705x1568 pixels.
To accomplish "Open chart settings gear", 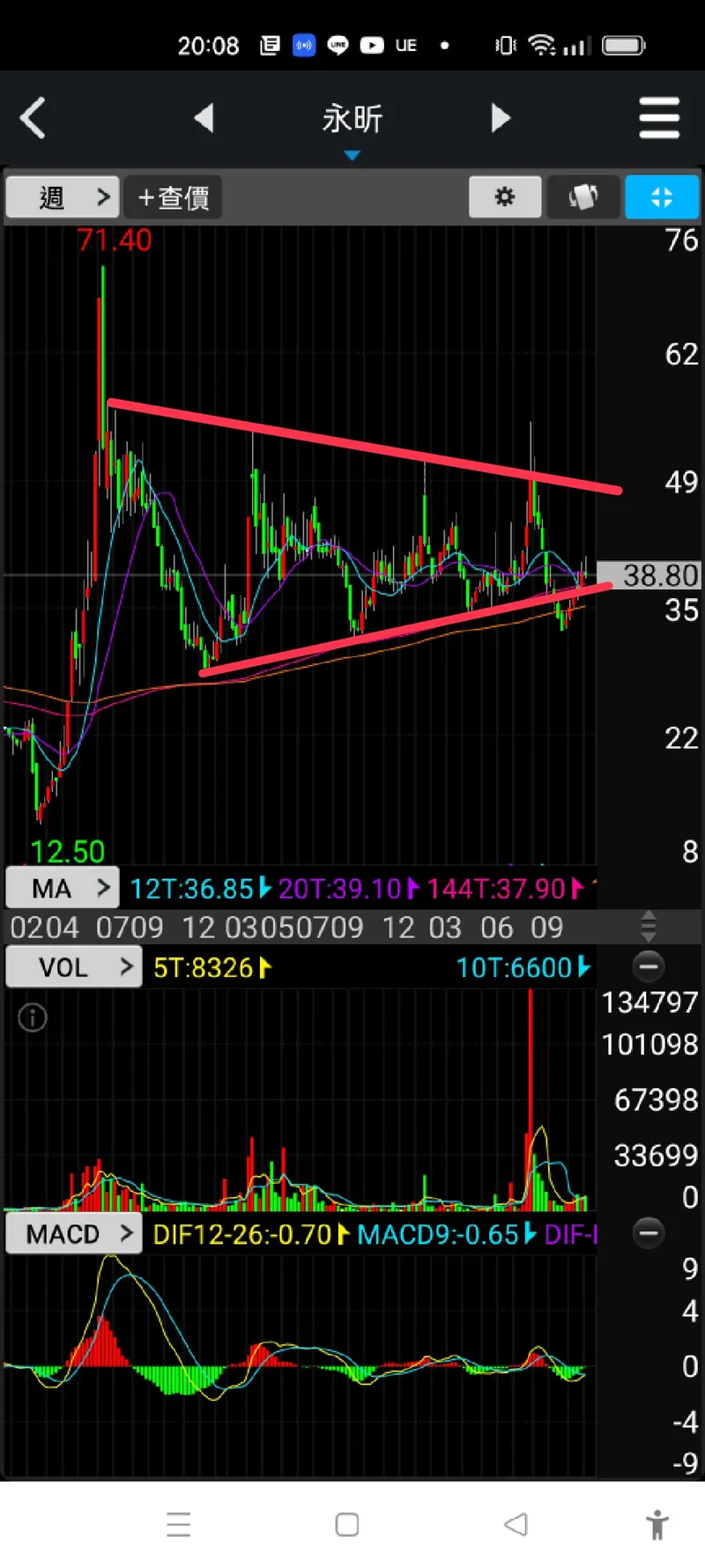I will point(505,196).
